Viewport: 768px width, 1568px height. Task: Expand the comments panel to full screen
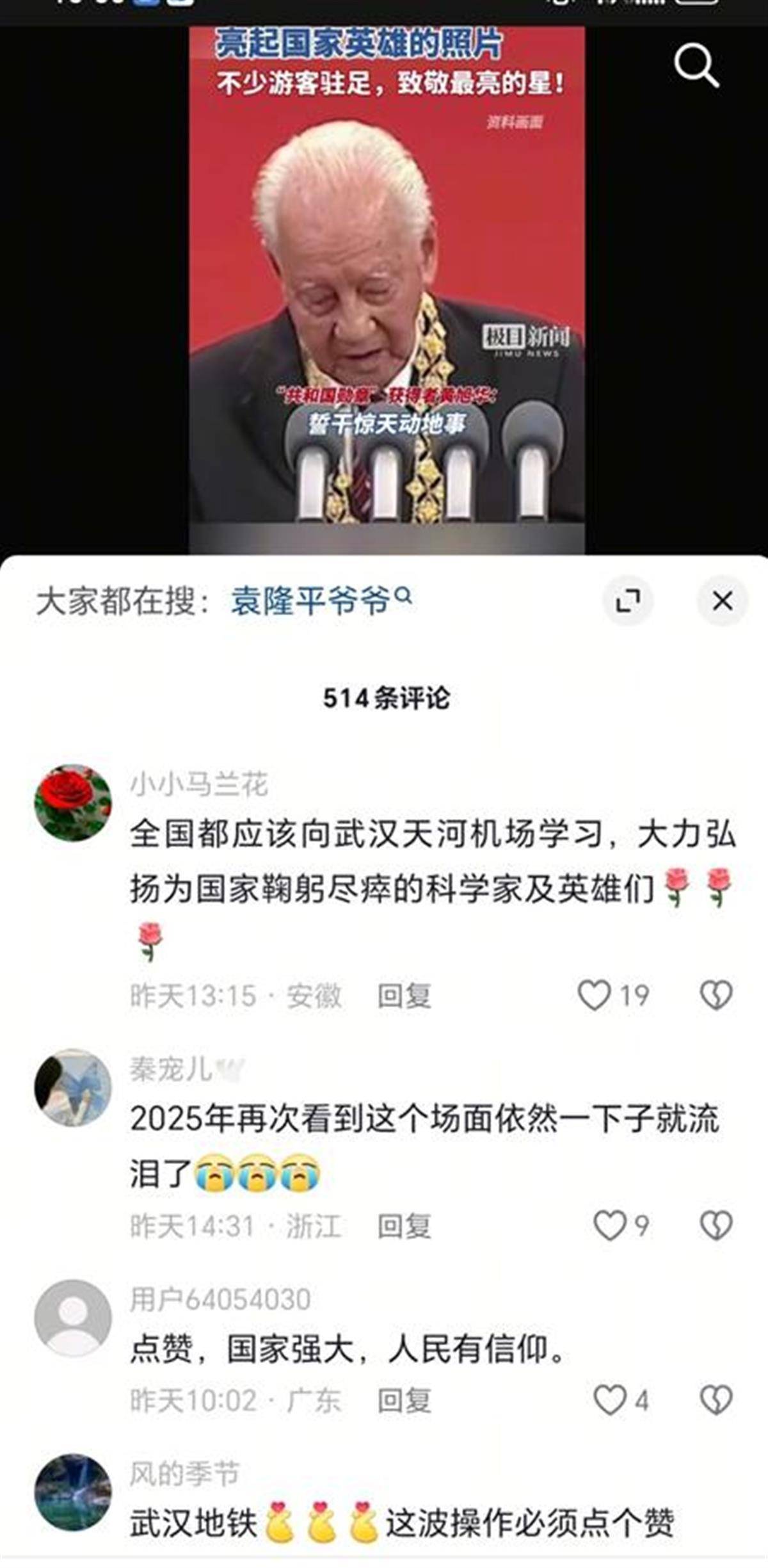(627, 601)
